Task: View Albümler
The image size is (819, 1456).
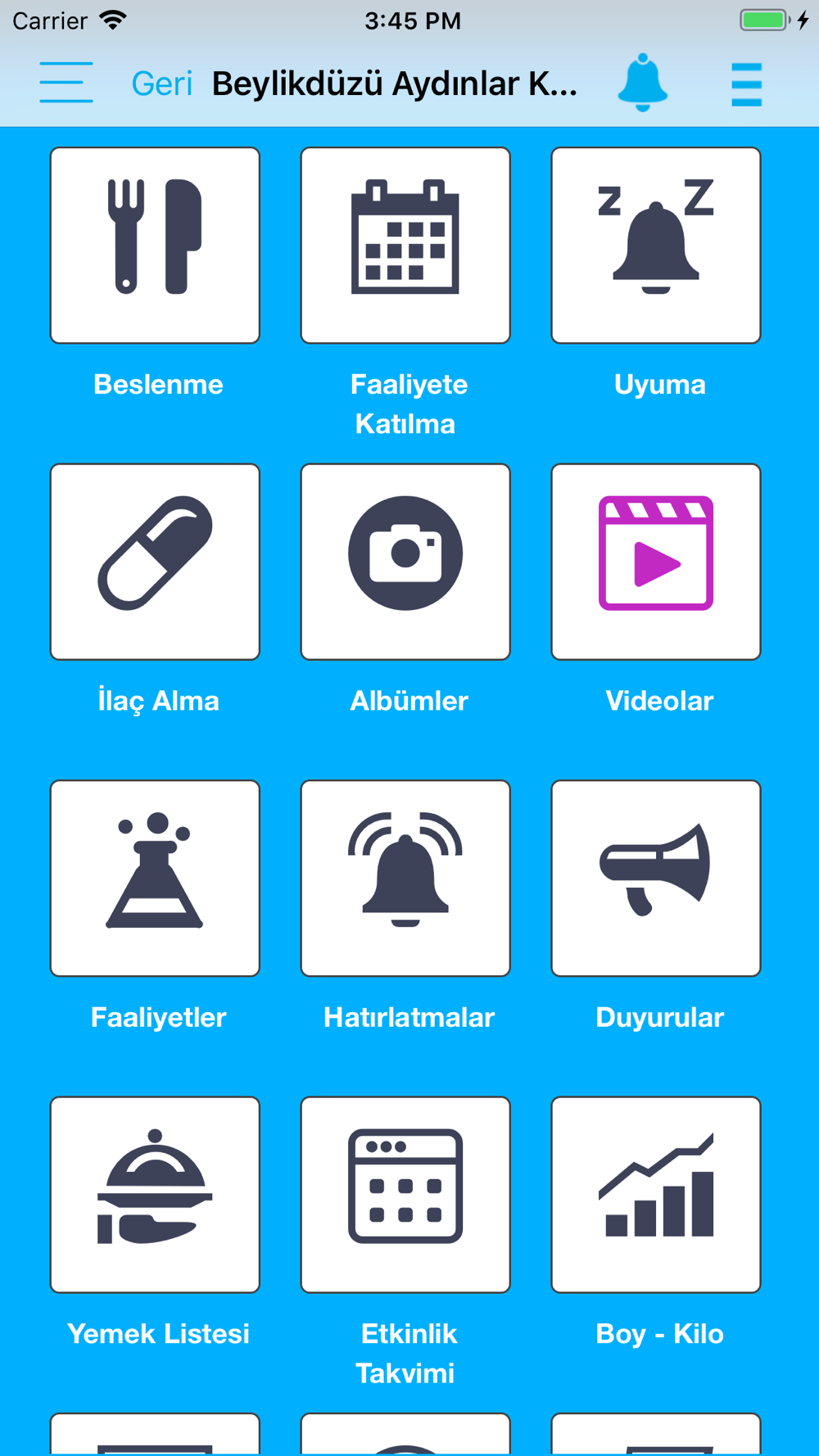Action: coord(405,562)
